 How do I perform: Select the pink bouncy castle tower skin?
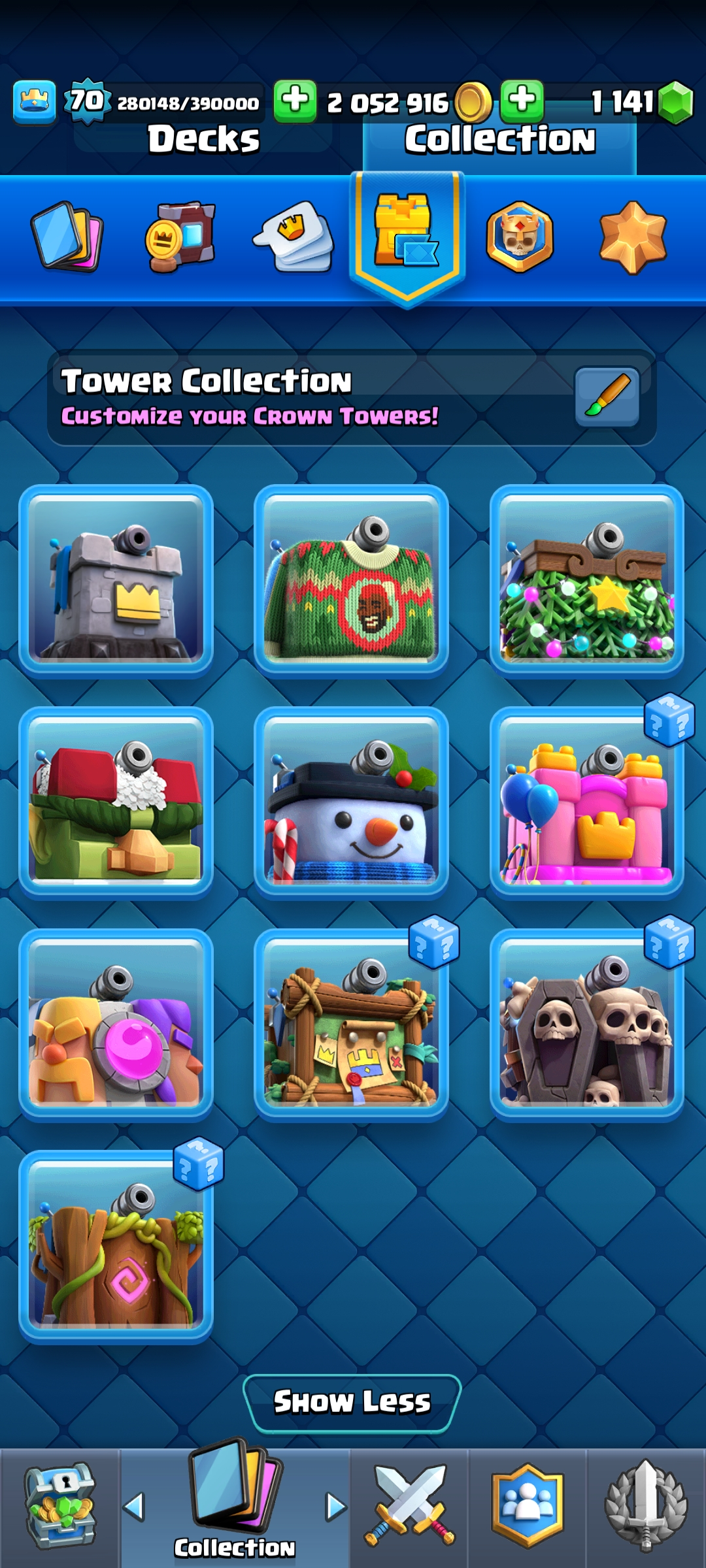pyautogui.click(x=586, y=802)
